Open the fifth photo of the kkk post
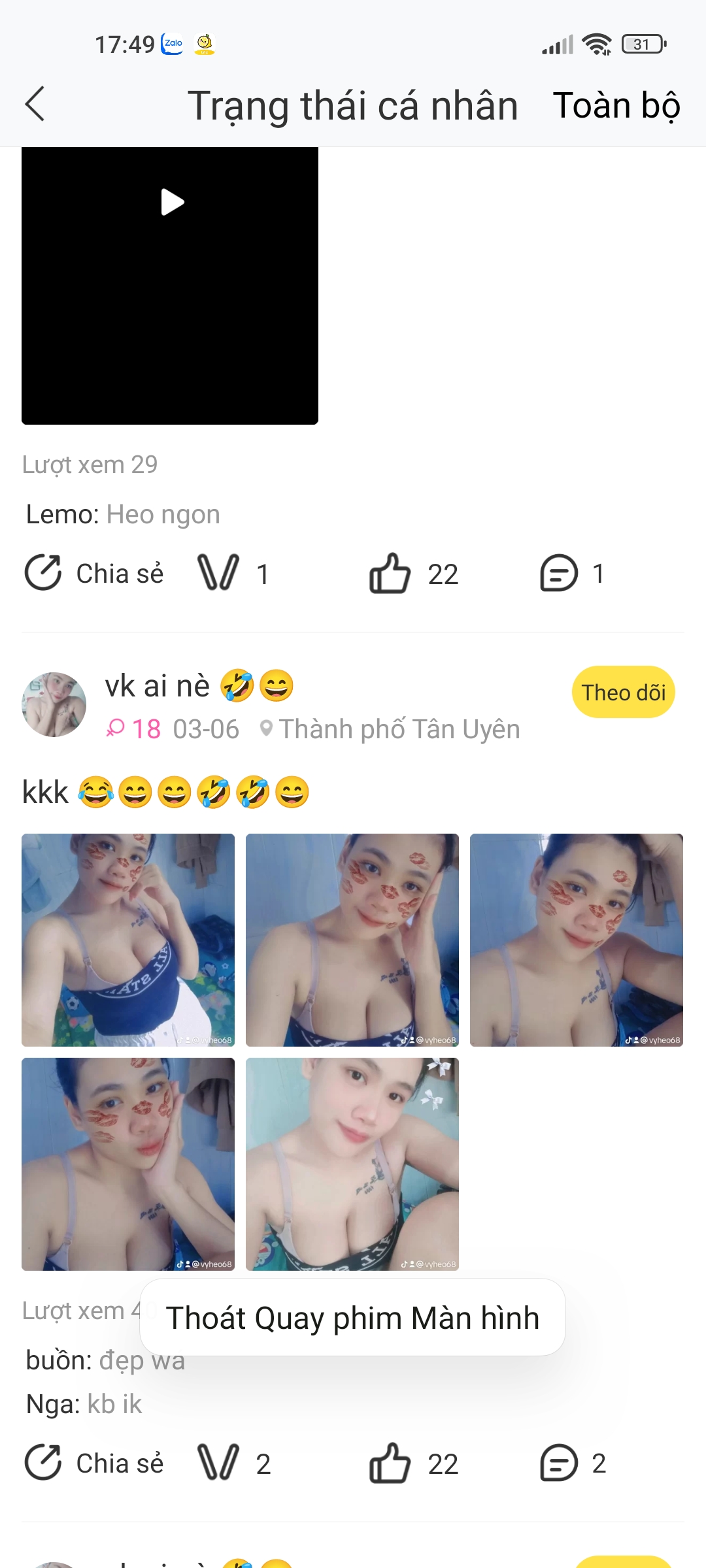 coord(352,1164)
